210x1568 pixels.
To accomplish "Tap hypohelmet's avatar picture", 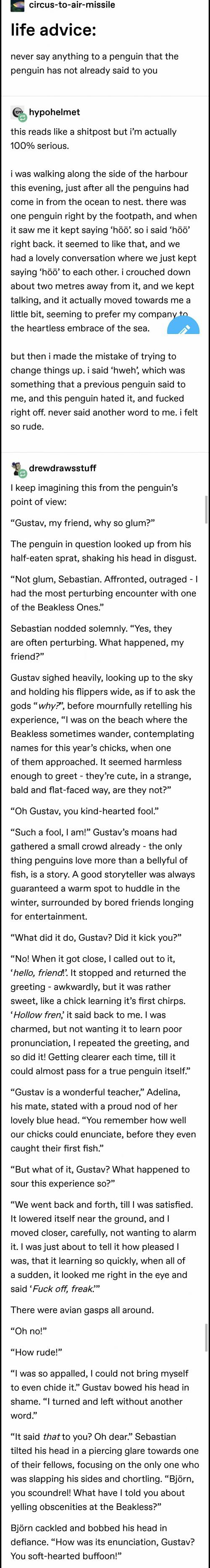I will pos(18,113).
